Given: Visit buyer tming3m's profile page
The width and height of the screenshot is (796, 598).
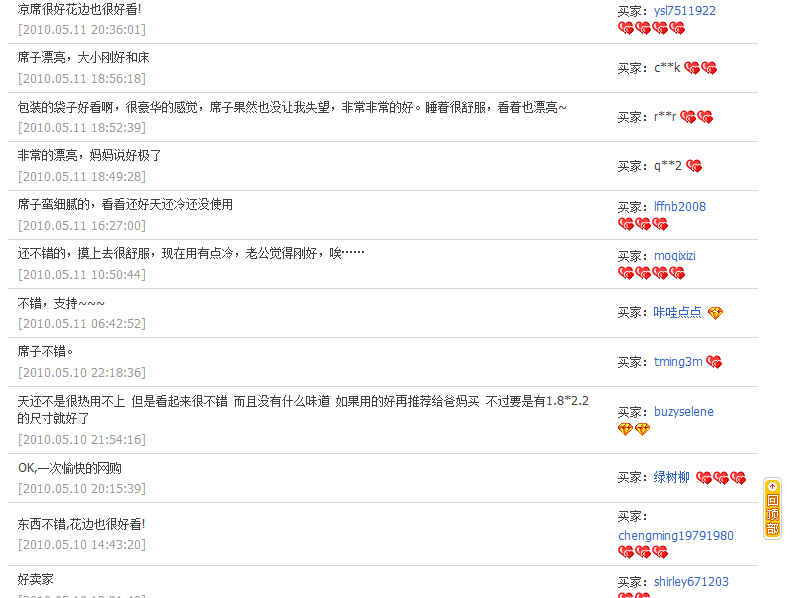Looking at the screenshot, I should (x=678, y=362).
